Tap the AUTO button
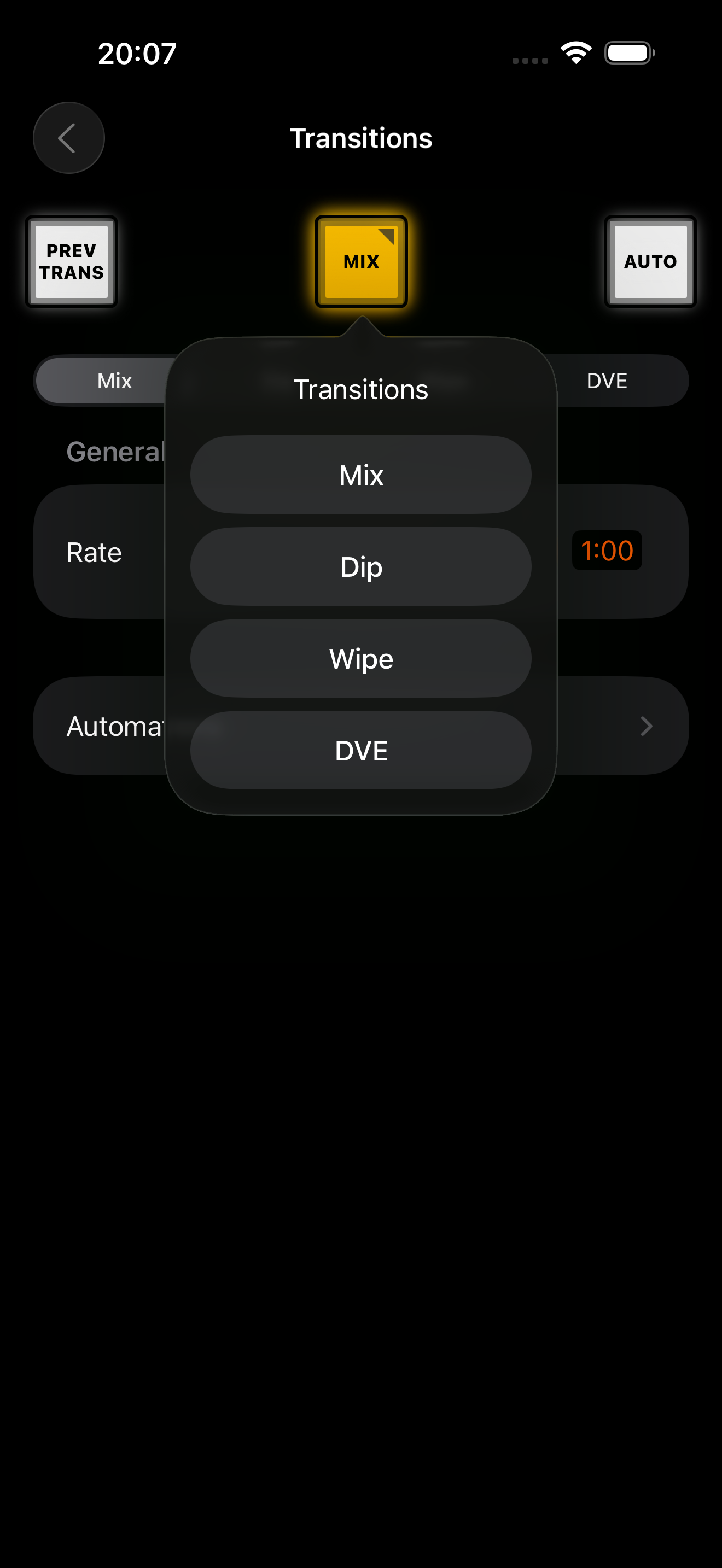Image resolution: width=722 pixels, height=1568 pixels. click(x=650, y=262)
